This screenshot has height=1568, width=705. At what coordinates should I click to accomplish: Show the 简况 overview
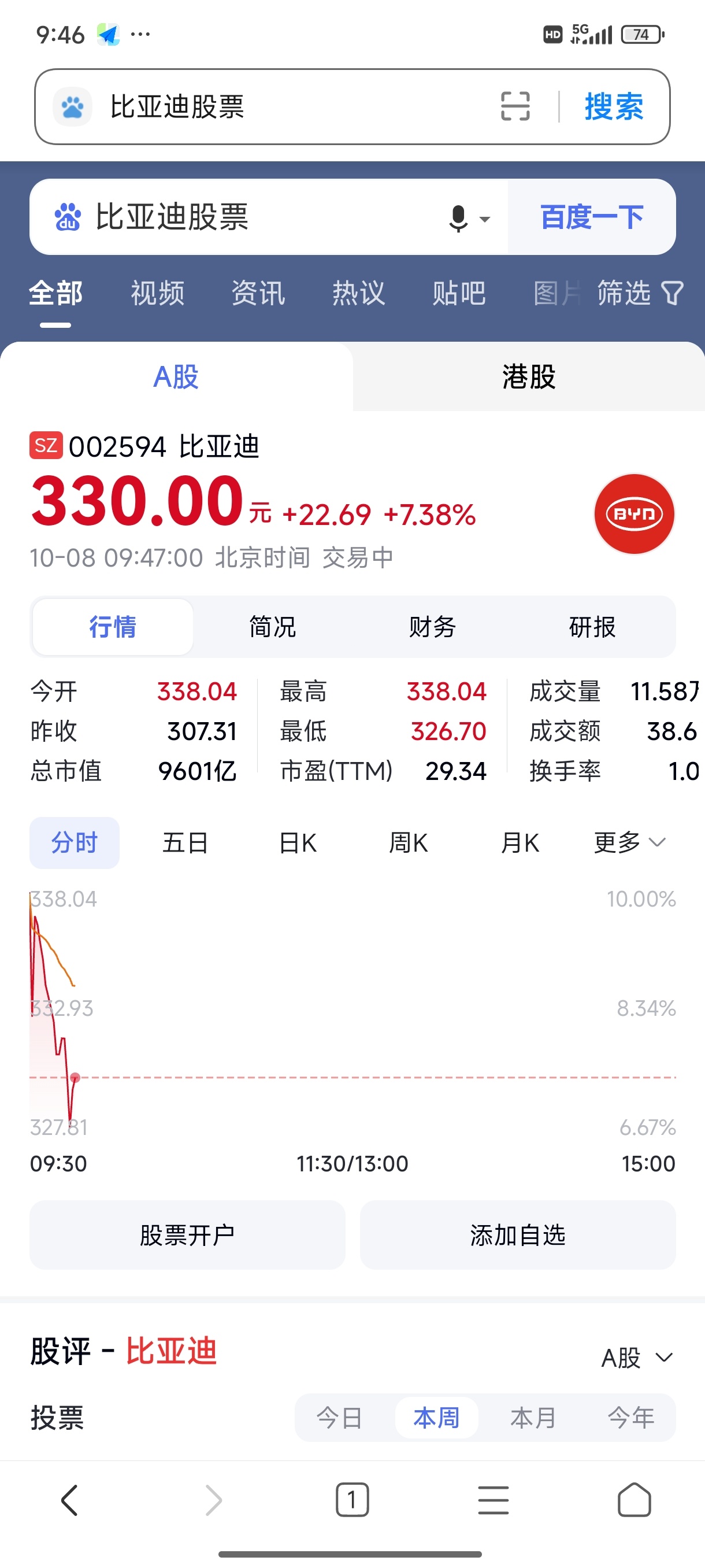point(272,627)
